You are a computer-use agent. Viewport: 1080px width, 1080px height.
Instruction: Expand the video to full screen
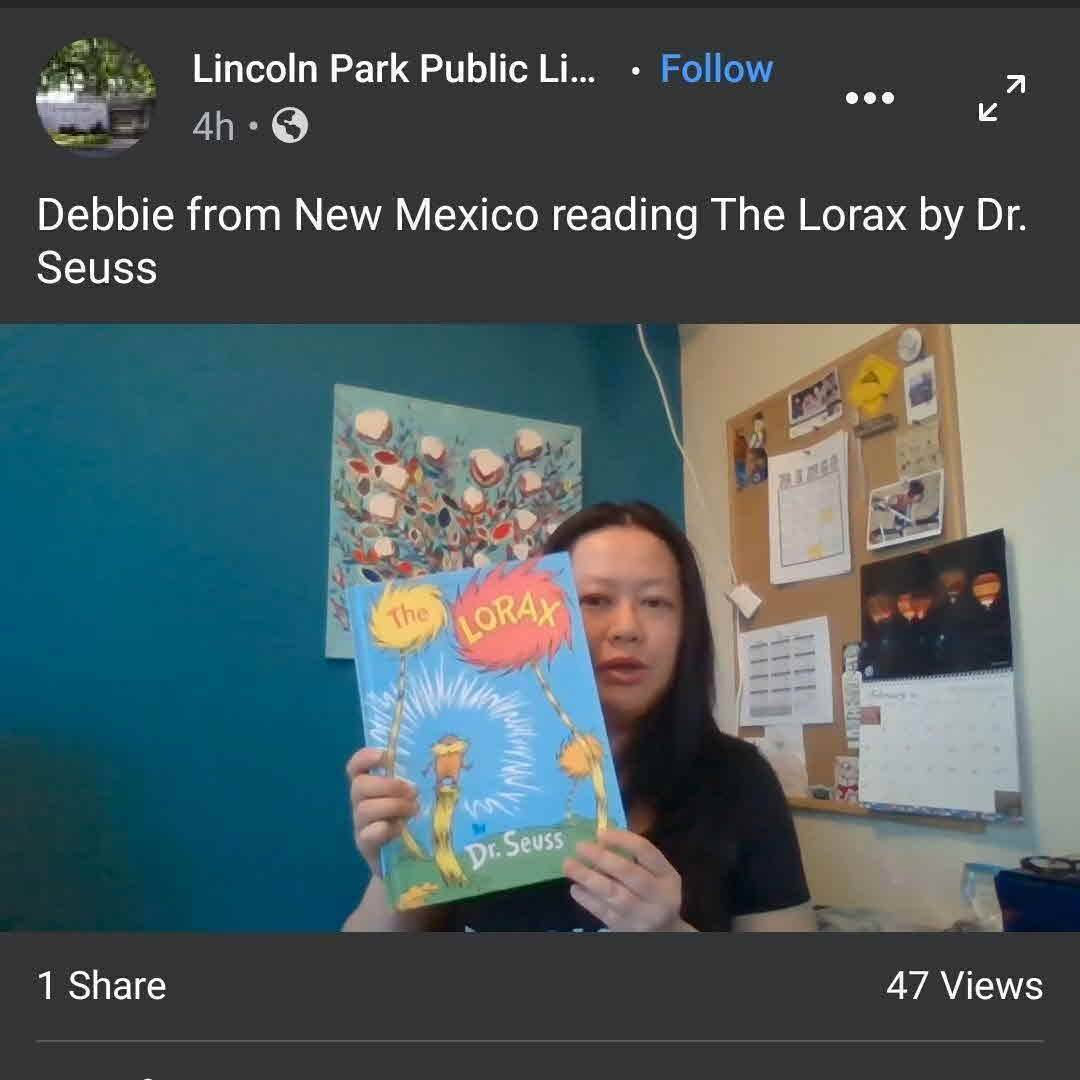click(x=1001, y=98)
